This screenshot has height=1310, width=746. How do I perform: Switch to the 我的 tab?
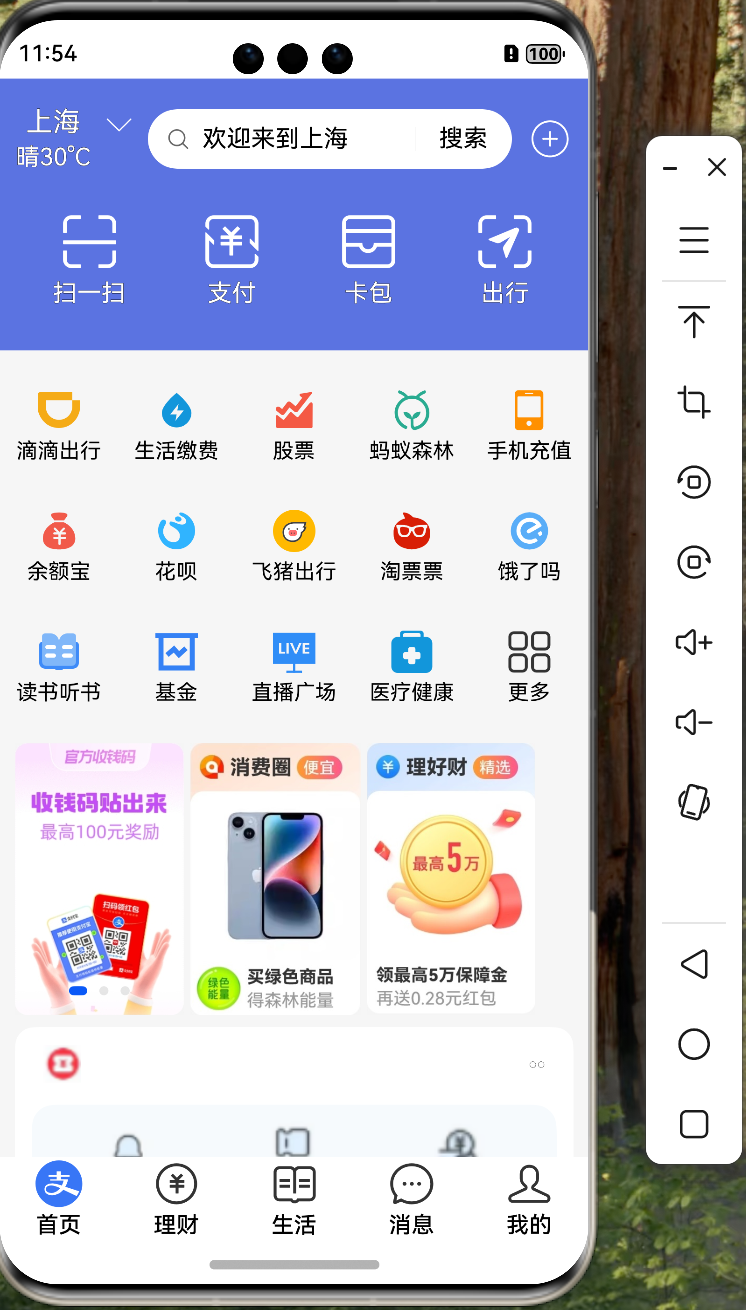click(529, 1199)
